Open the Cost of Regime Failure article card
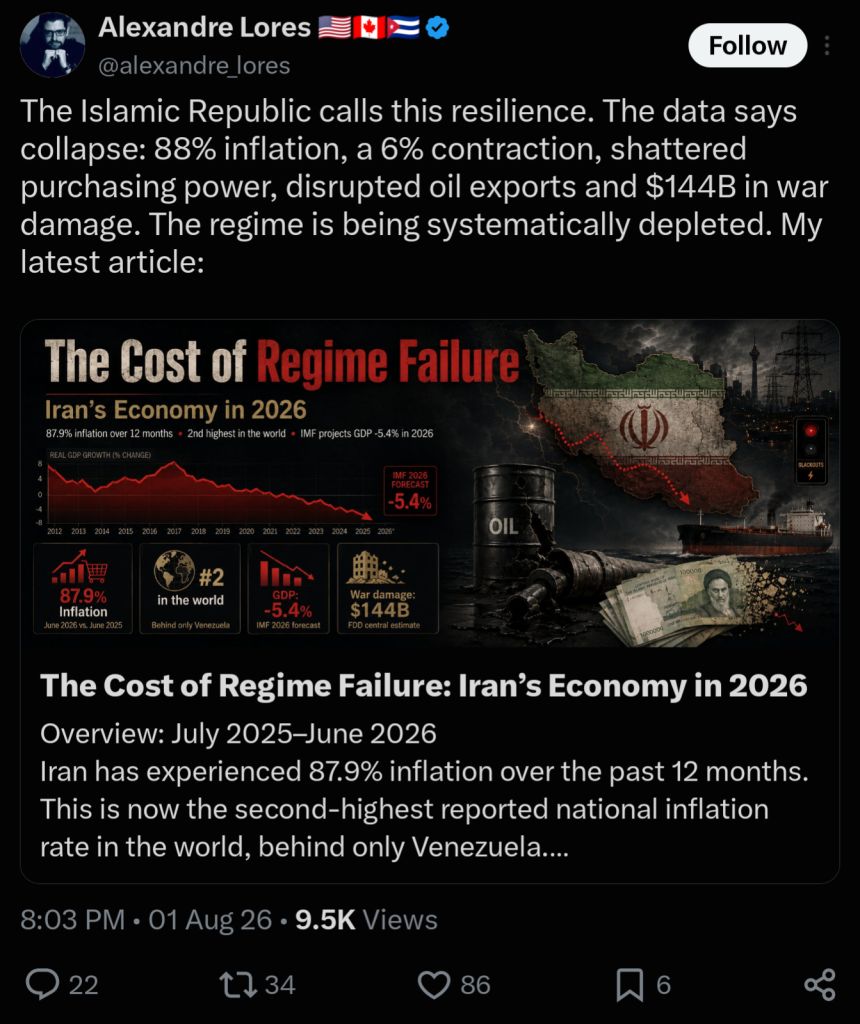 (x=430, y=601)
